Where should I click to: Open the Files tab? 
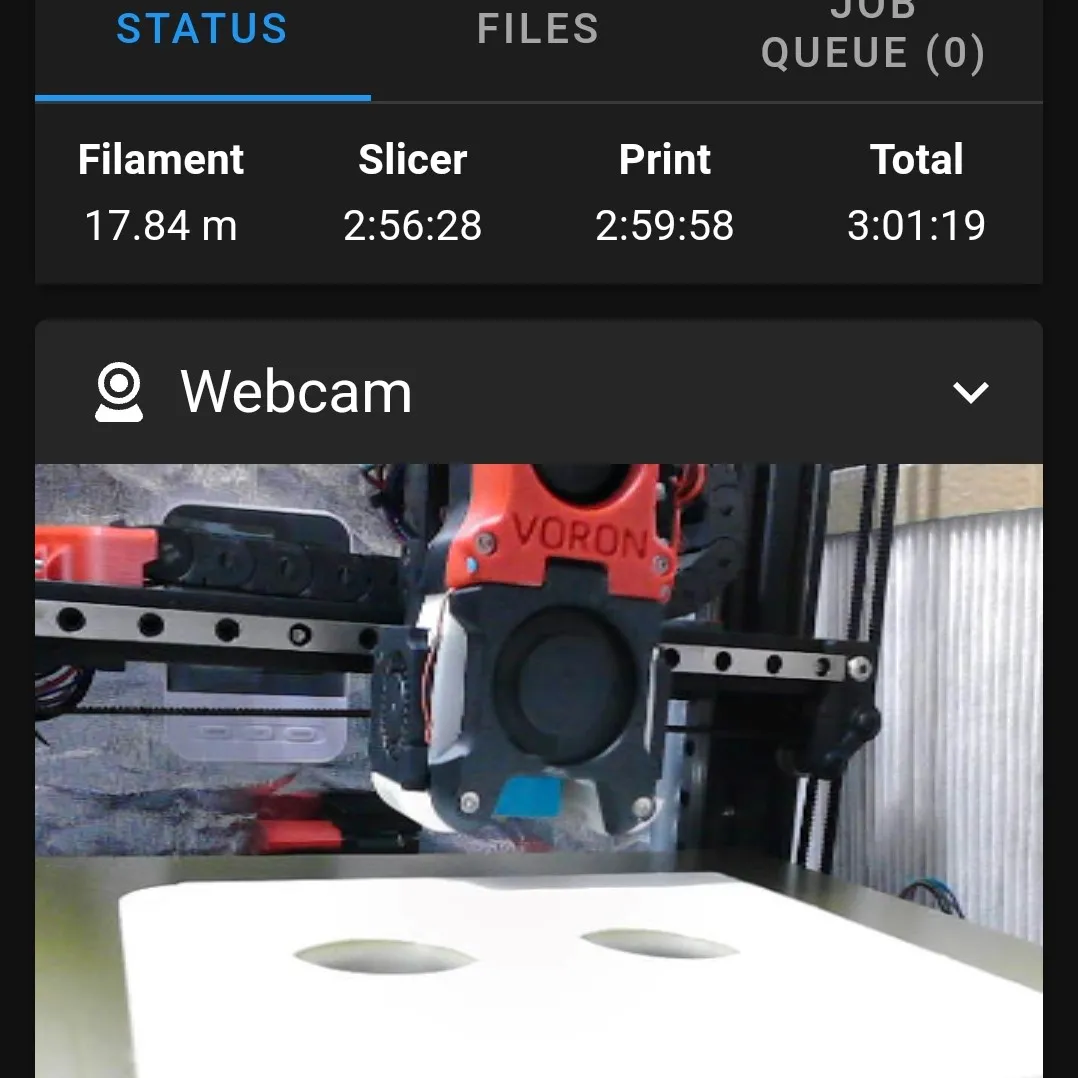pyautogui.click(x=538, y=30)
